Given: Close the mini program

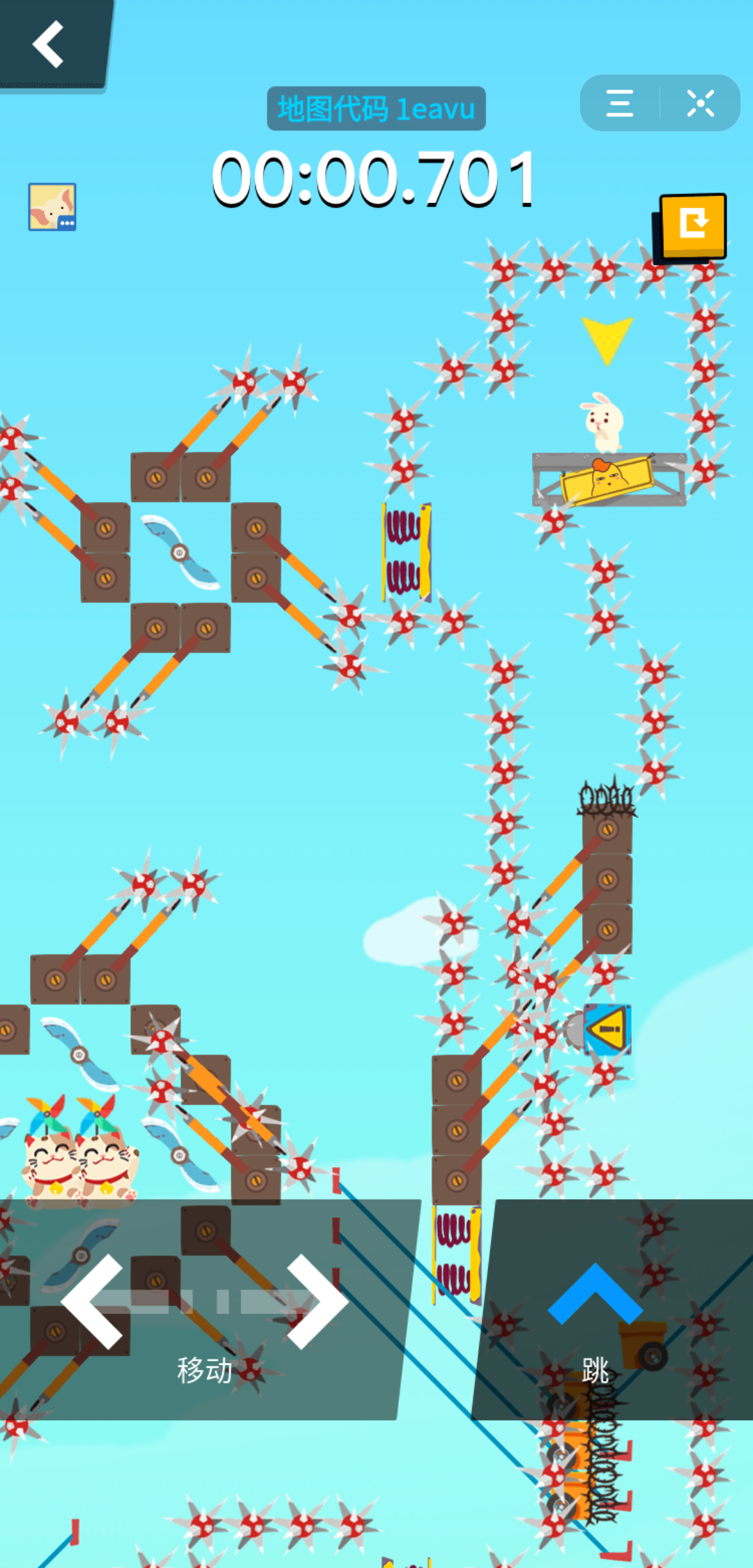Looking at the screenshot, I should [x=700, y=103].
